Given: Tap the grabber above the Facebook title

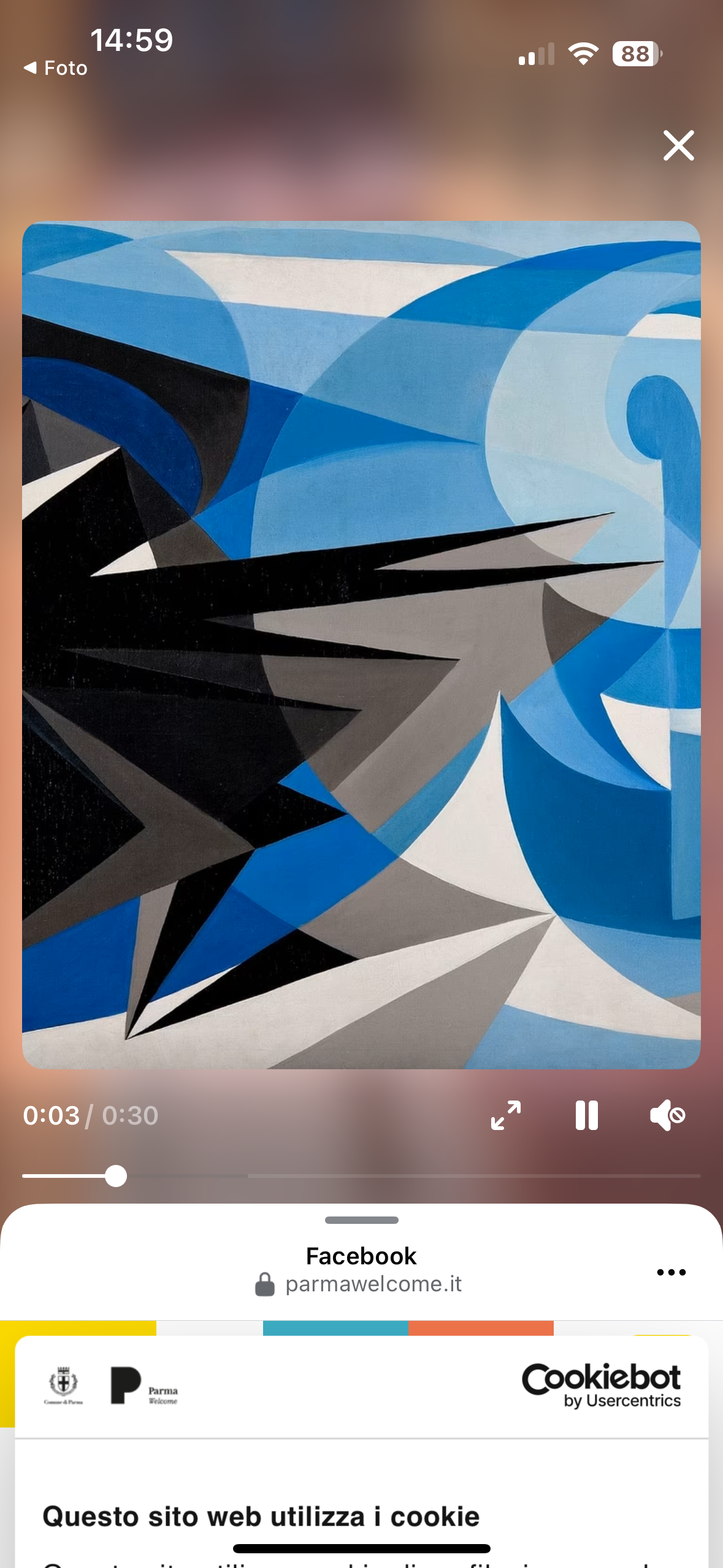Looking at the screenshot, I should (361, 1220).
